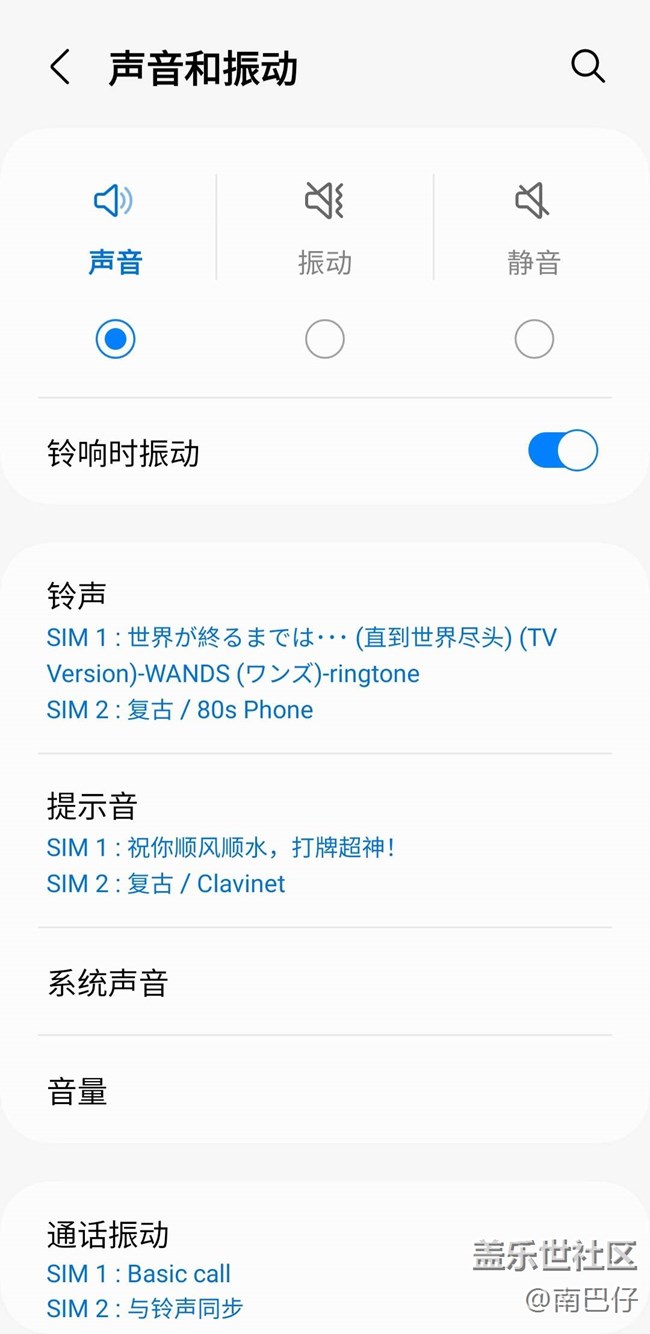Toggle off 铃响时振动 switch
Screen dimensions: 650x1334
(562, 451)
